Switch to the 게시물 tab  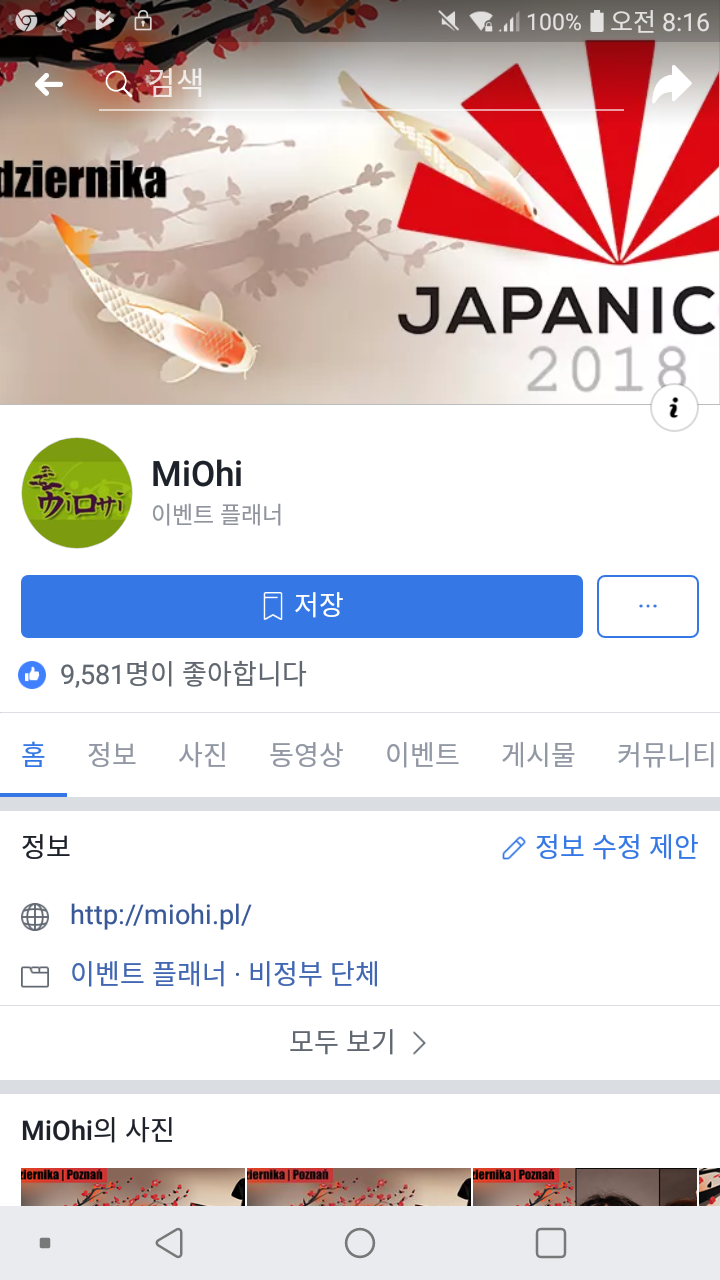click(x=538, y=755)
